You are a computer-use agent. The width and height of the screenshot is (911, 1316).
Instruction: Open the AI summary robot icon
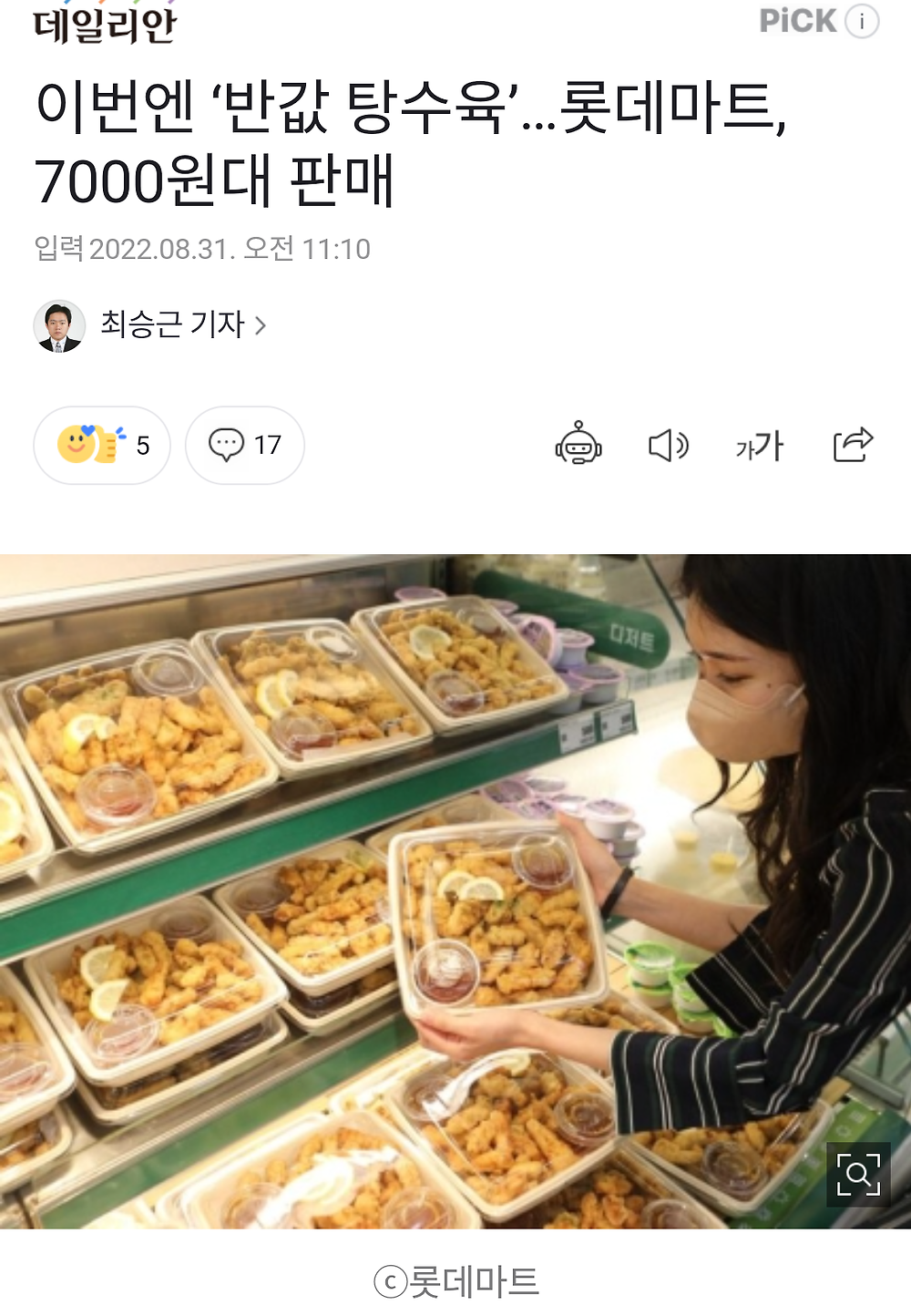(578, 445)
